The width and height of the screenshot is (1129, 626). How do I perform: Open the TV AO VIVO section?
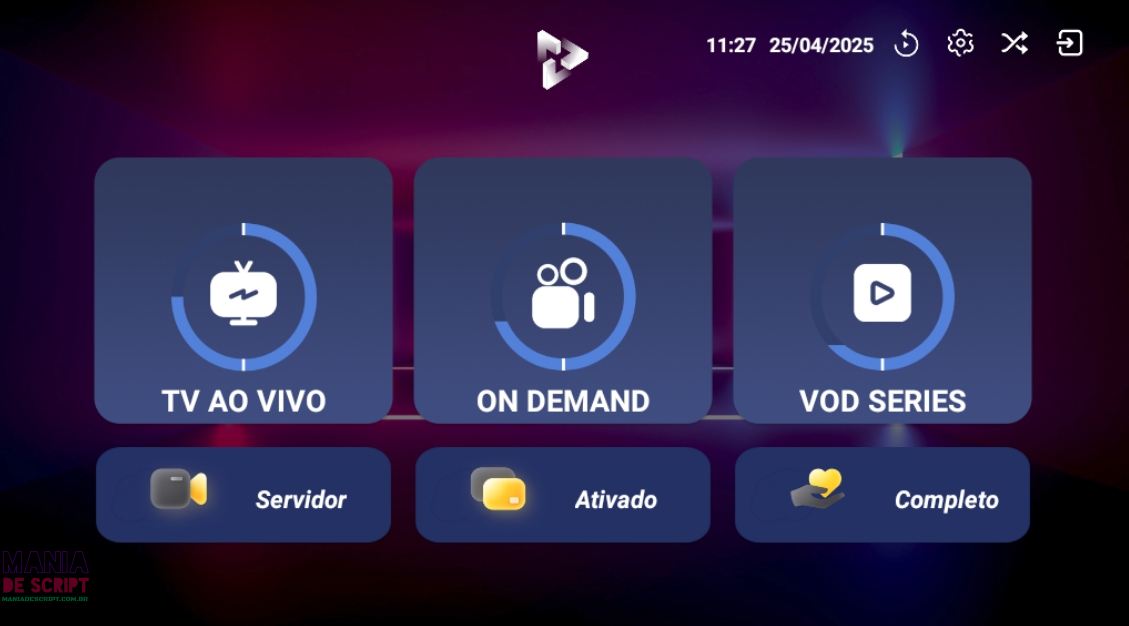coord(243,291)
